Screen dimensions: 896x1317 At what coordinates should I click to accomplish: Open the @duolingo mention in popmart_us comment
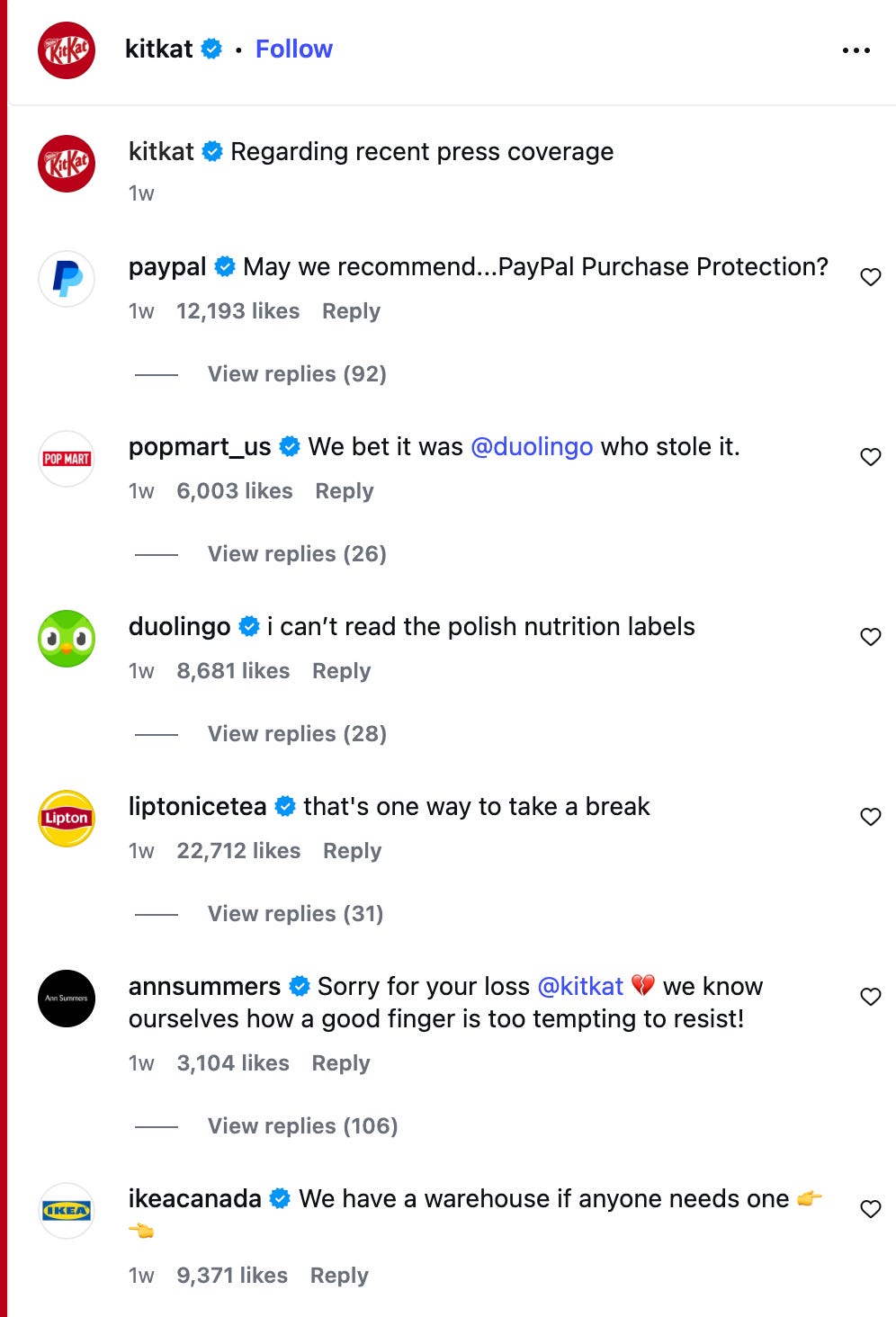tap(532, 447)
